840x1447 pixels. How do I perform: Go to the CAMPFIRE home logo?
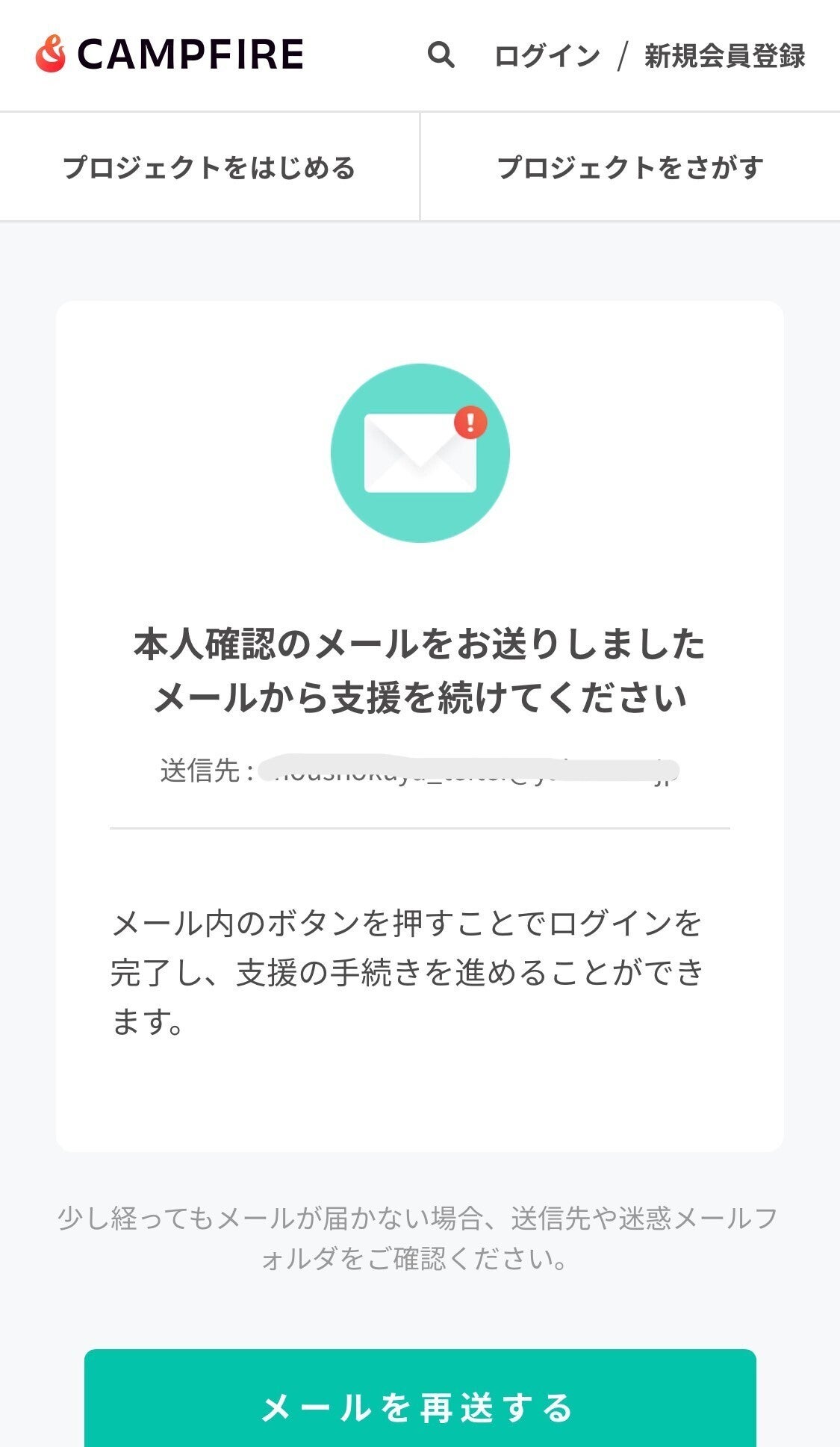[169, 55]
